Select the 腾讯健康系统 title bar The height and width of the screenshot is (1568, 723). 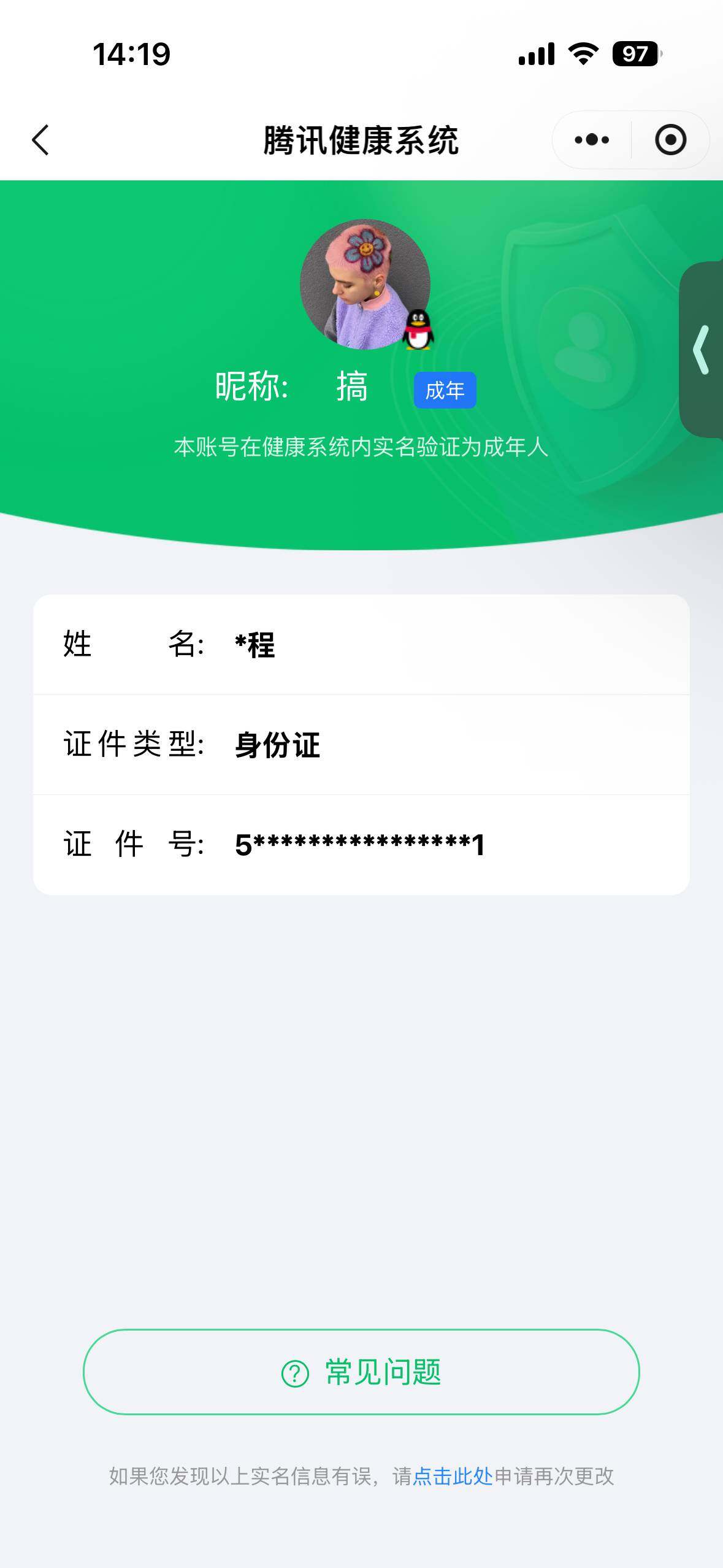pos(362,138)
